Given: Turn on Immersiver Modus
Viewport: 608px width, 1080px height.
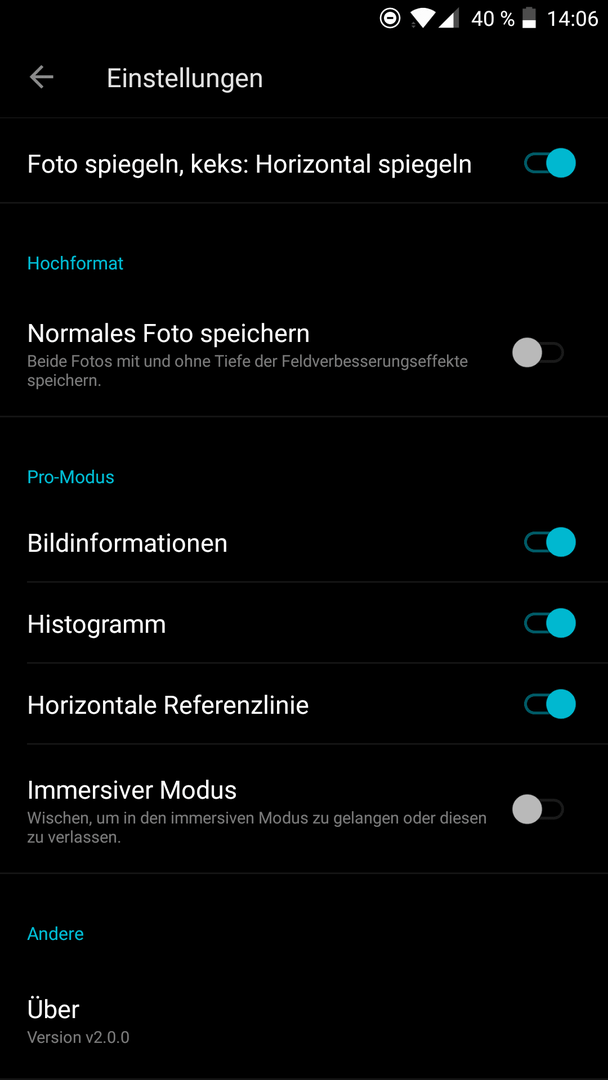Looking at the screenshot, I should click(x=538, y=809).
